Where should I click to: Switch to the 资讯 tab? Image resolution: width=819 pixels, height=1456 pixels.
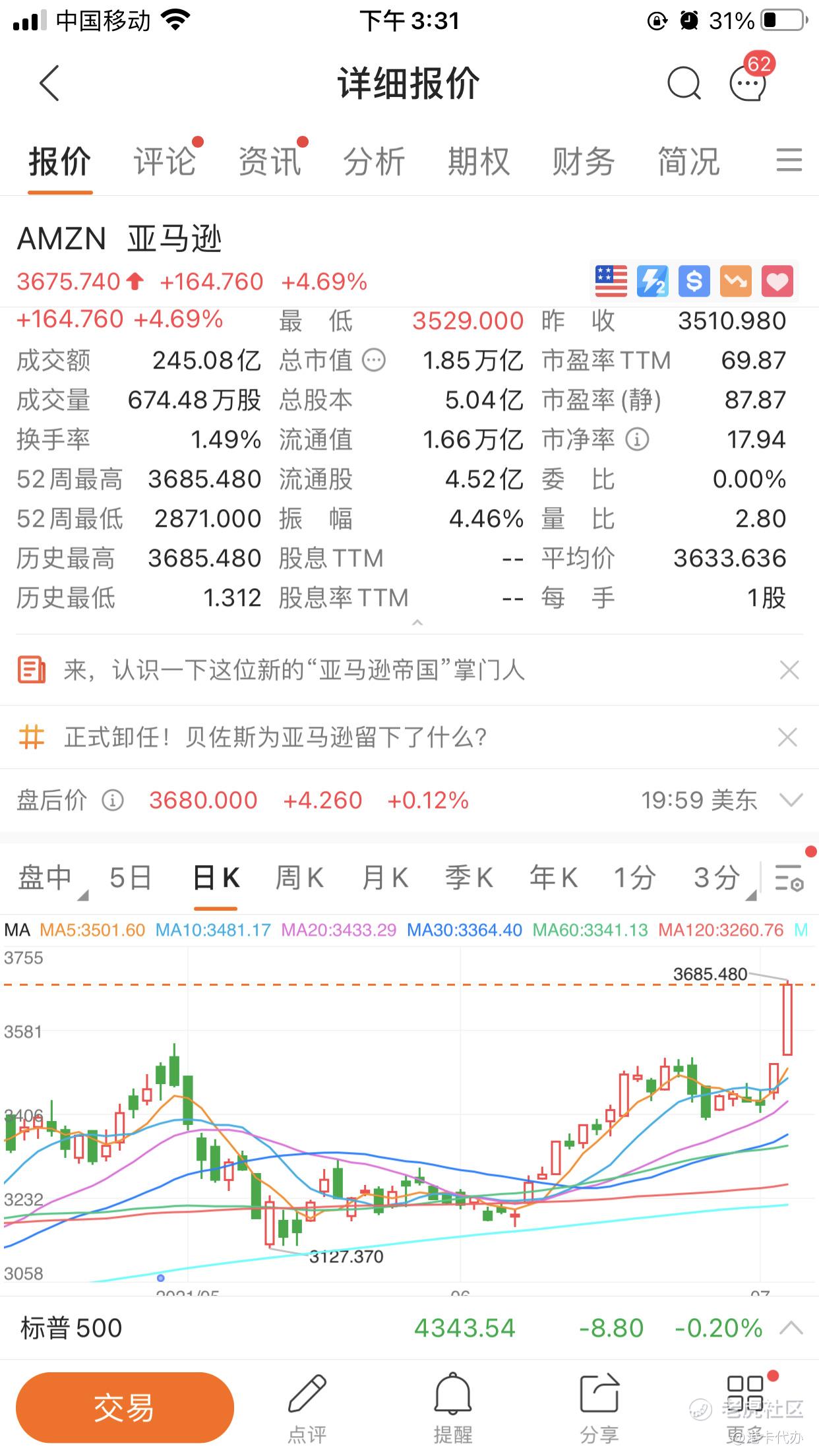click(x=269, y=162)
